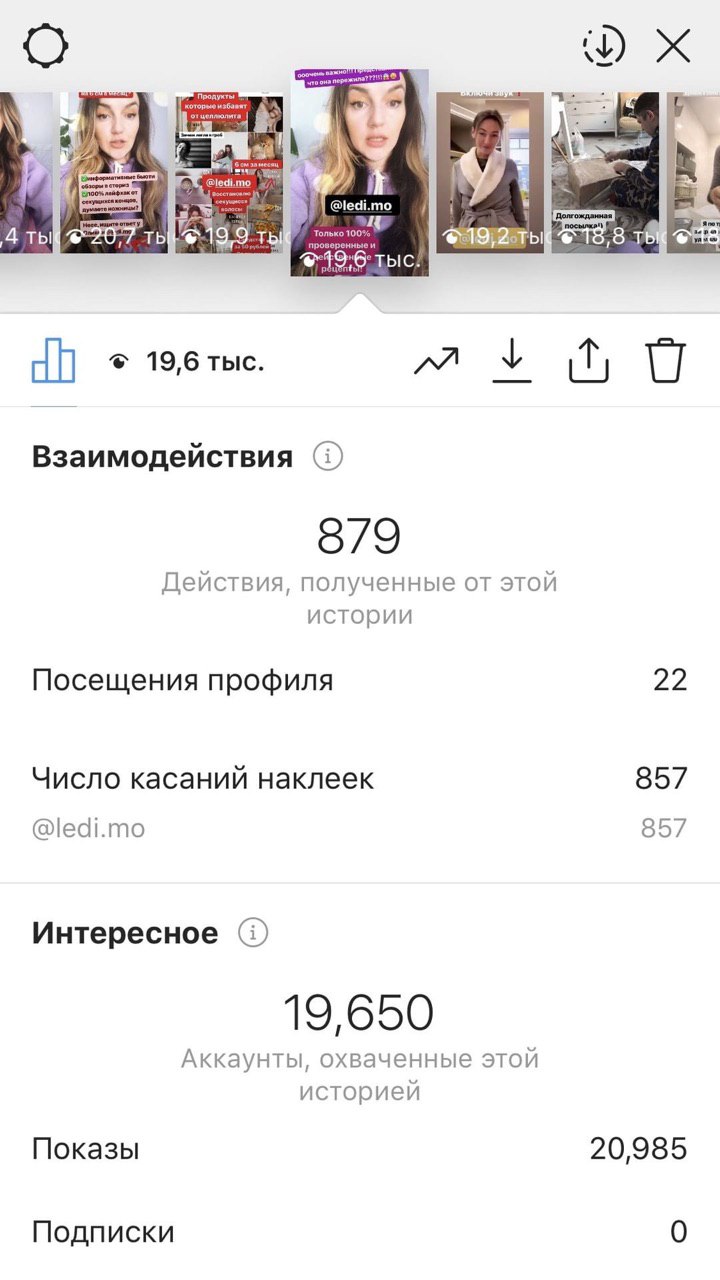Switch to the 19,6 тыс. viewers tab

(x=186, y=362)
